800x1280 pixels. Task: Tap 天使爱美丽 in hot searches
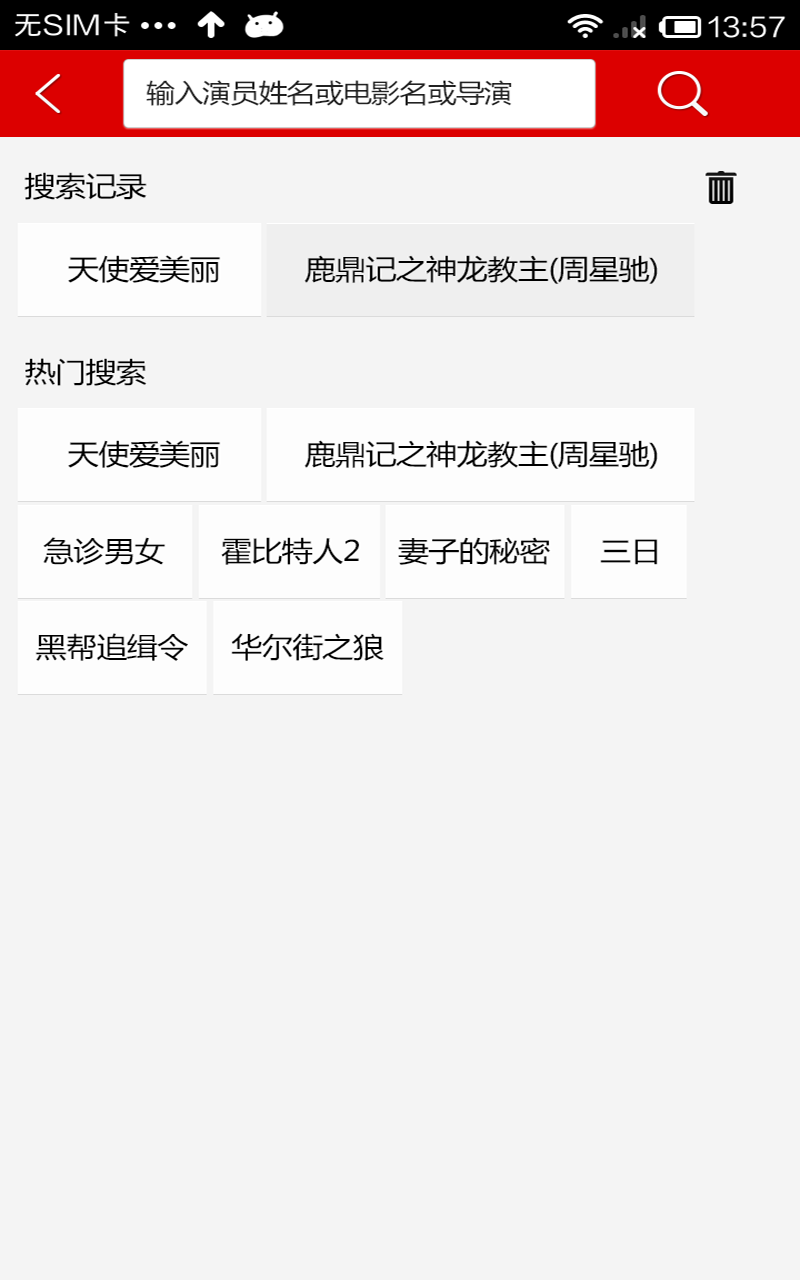tap(139, 454)
